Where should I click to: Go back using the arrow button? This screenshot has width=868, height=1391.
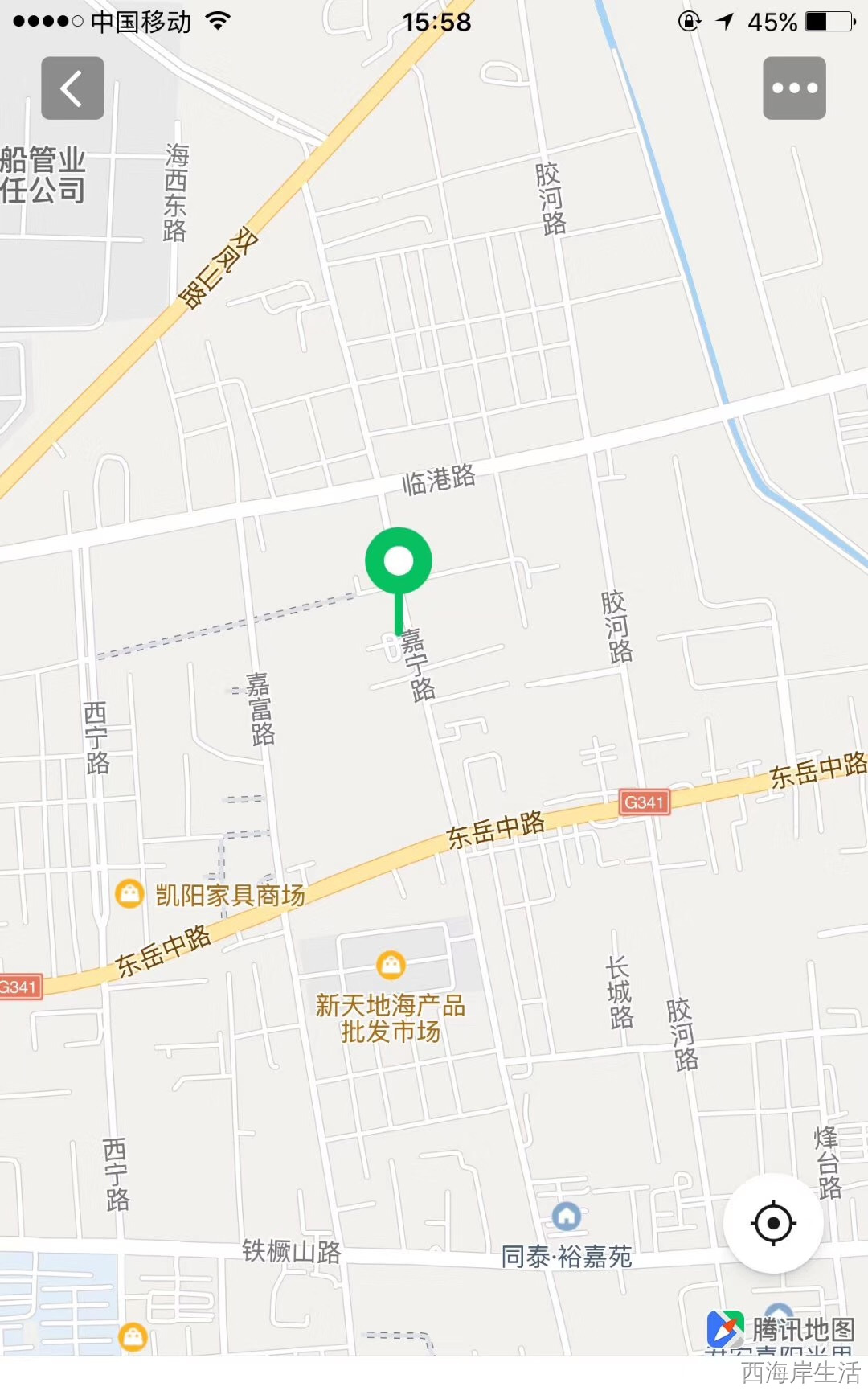coord(72,88)
